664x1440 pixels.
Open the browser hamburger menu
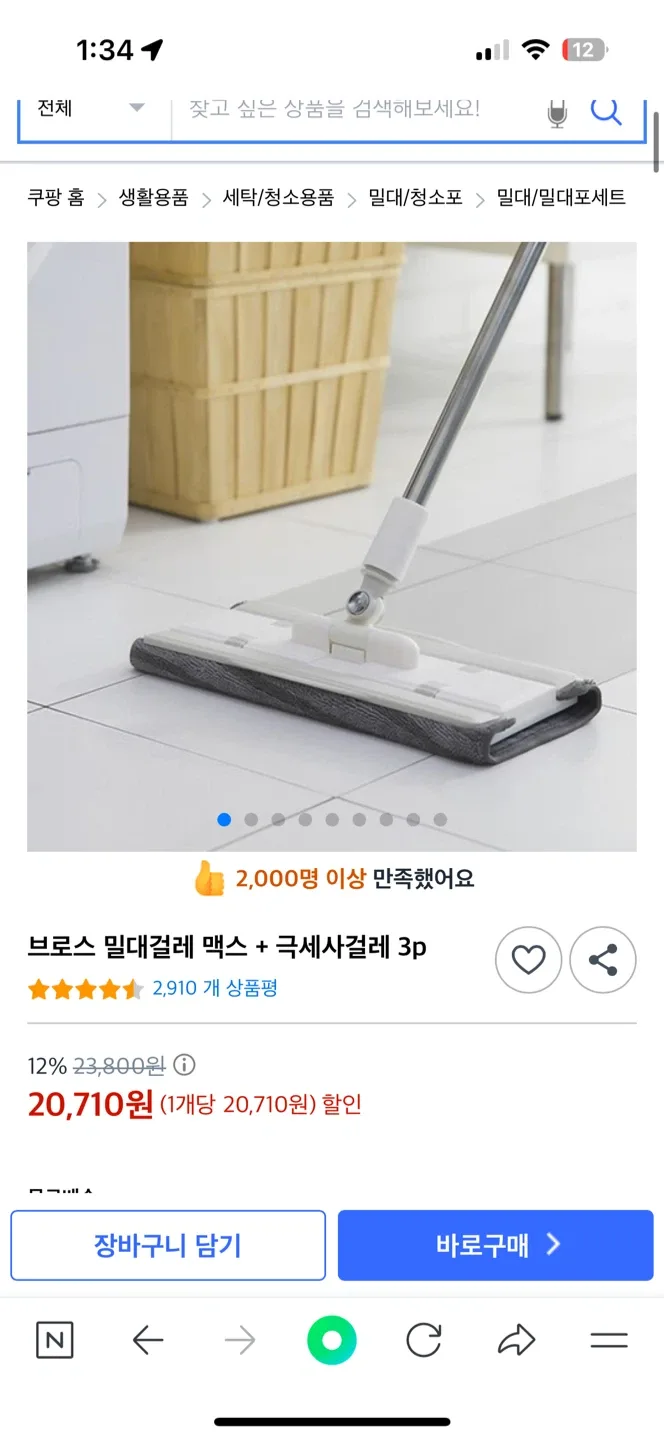pyautogui.click(x=608, y=1340)
